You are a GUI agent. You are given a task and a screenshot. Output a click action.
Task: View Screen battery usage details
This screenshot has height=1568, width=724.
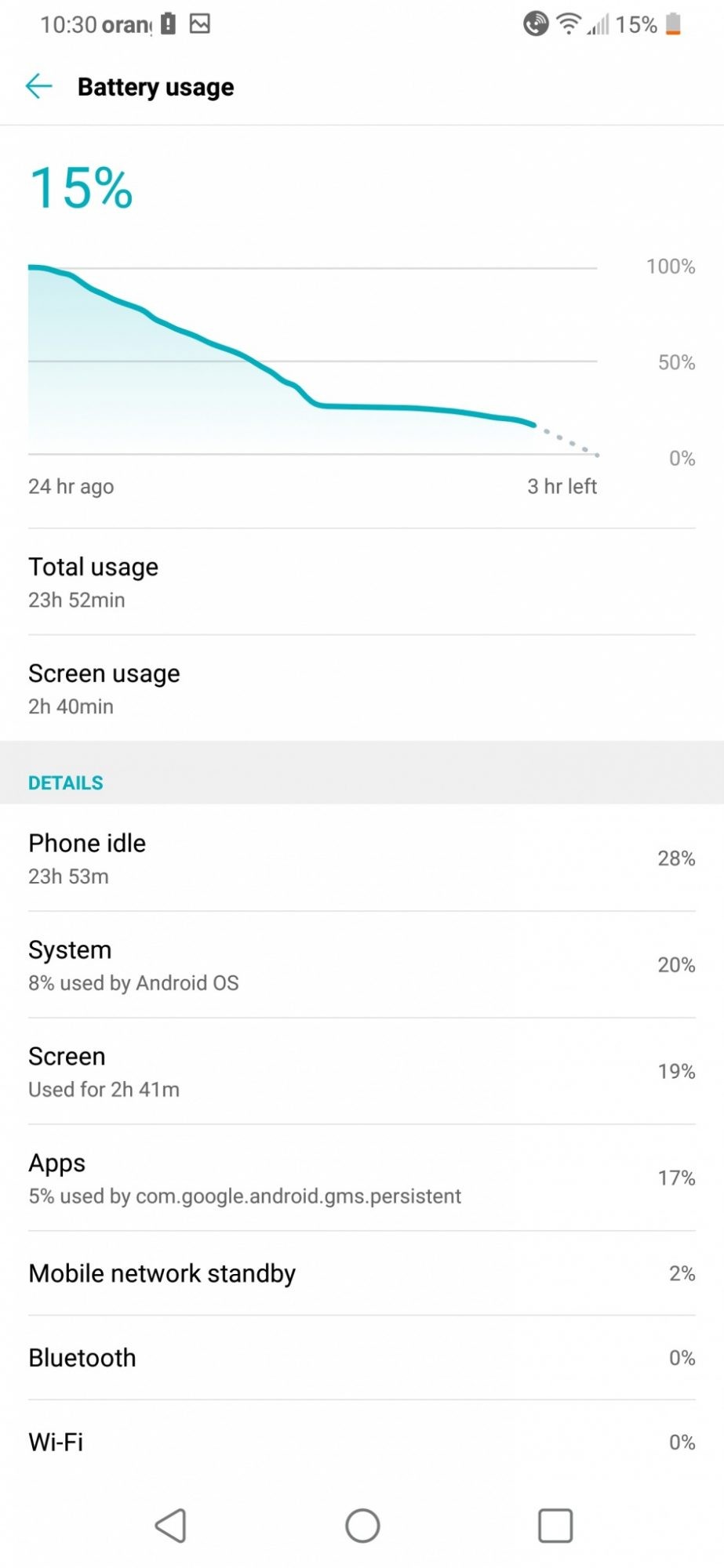click(361, 1072)
